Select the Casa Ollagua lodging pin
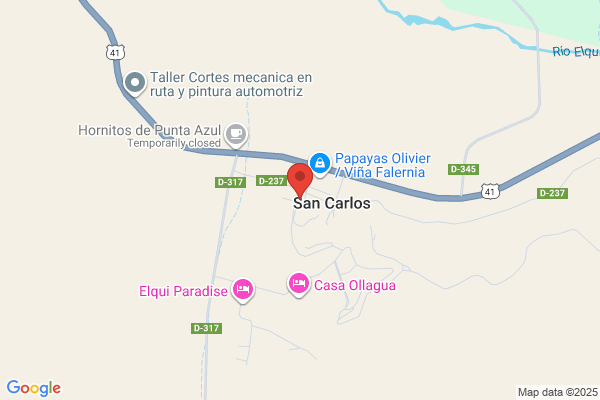Image resolution: width=600 pixels, height=400 pixels. click(x=298, y=284)
